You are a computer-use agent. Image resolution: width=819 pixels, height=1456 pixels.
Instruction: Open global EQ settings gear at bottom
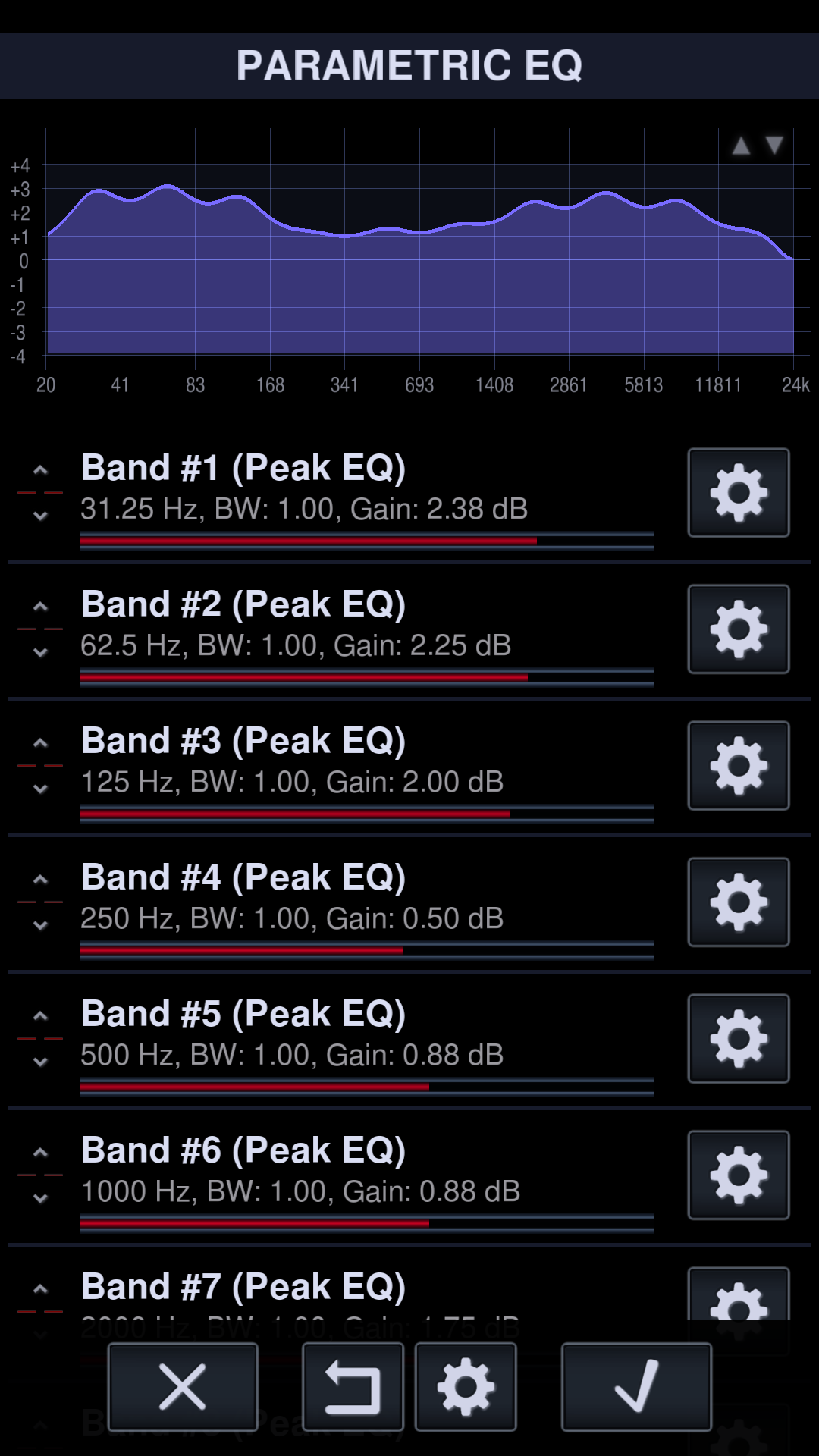[x=466, y=1386]
